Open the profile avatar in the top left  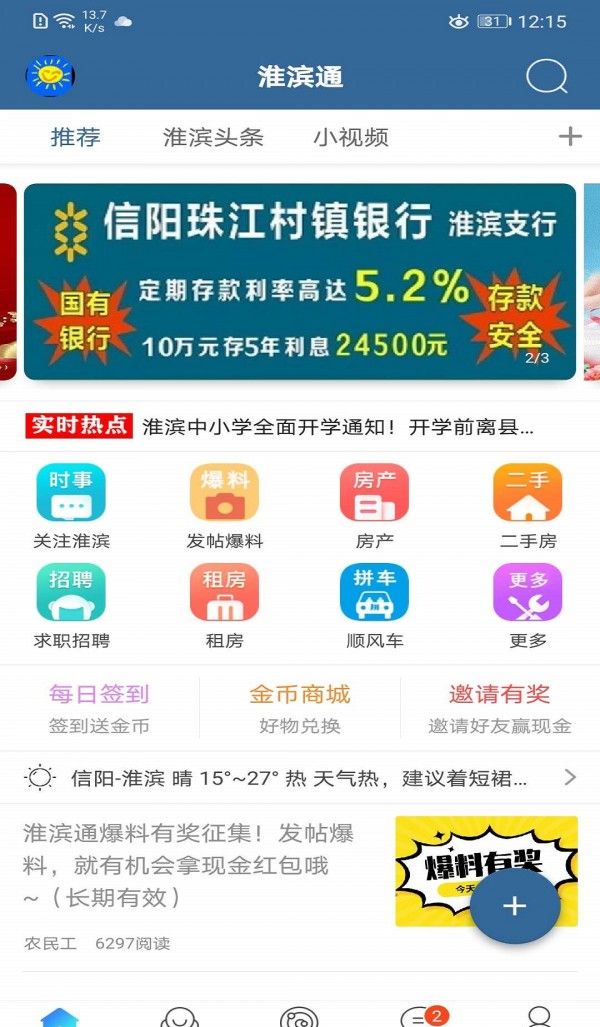(x=49, y=76)
